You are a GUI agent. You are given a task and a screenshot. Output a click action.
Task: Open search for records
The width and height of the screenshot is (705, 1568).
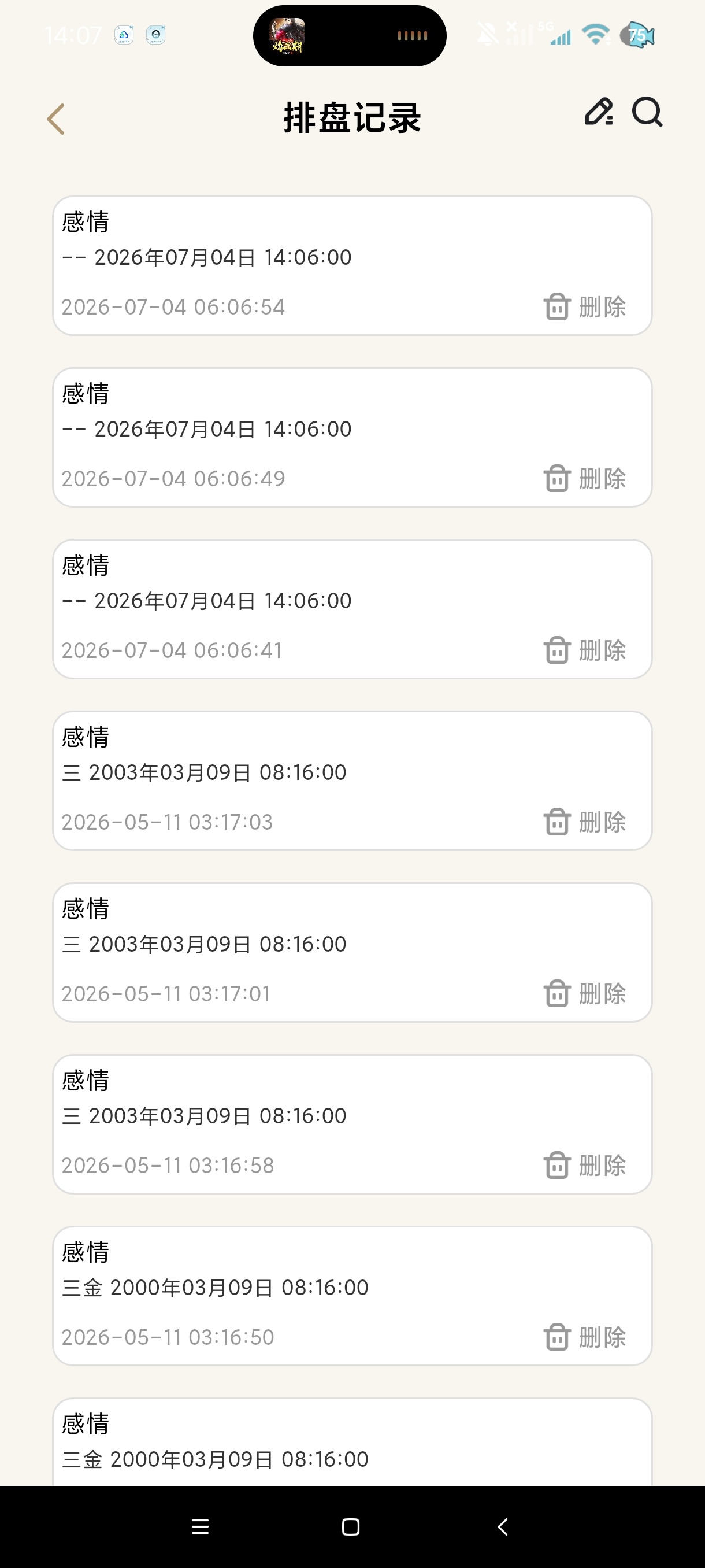(647, 112)
